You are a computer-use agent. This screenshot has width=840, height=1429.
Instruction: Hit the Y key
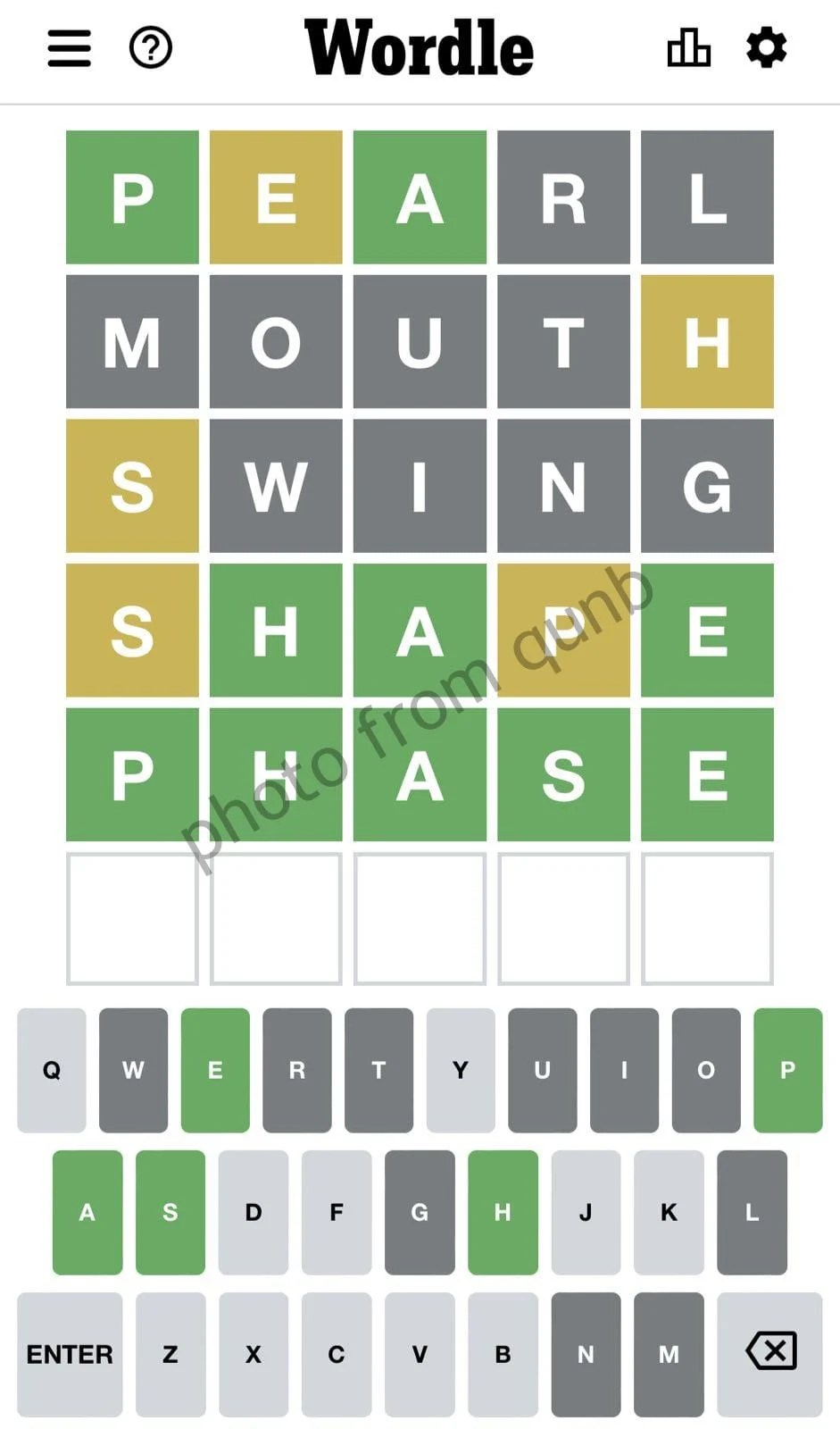point(461,1070)
